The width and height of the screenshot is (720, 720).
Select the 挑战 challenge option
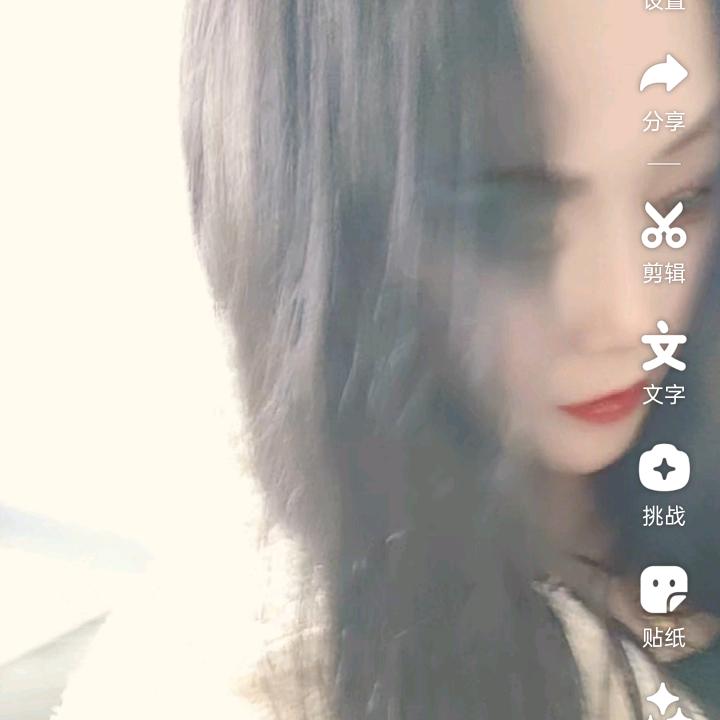tap(664, 469)
